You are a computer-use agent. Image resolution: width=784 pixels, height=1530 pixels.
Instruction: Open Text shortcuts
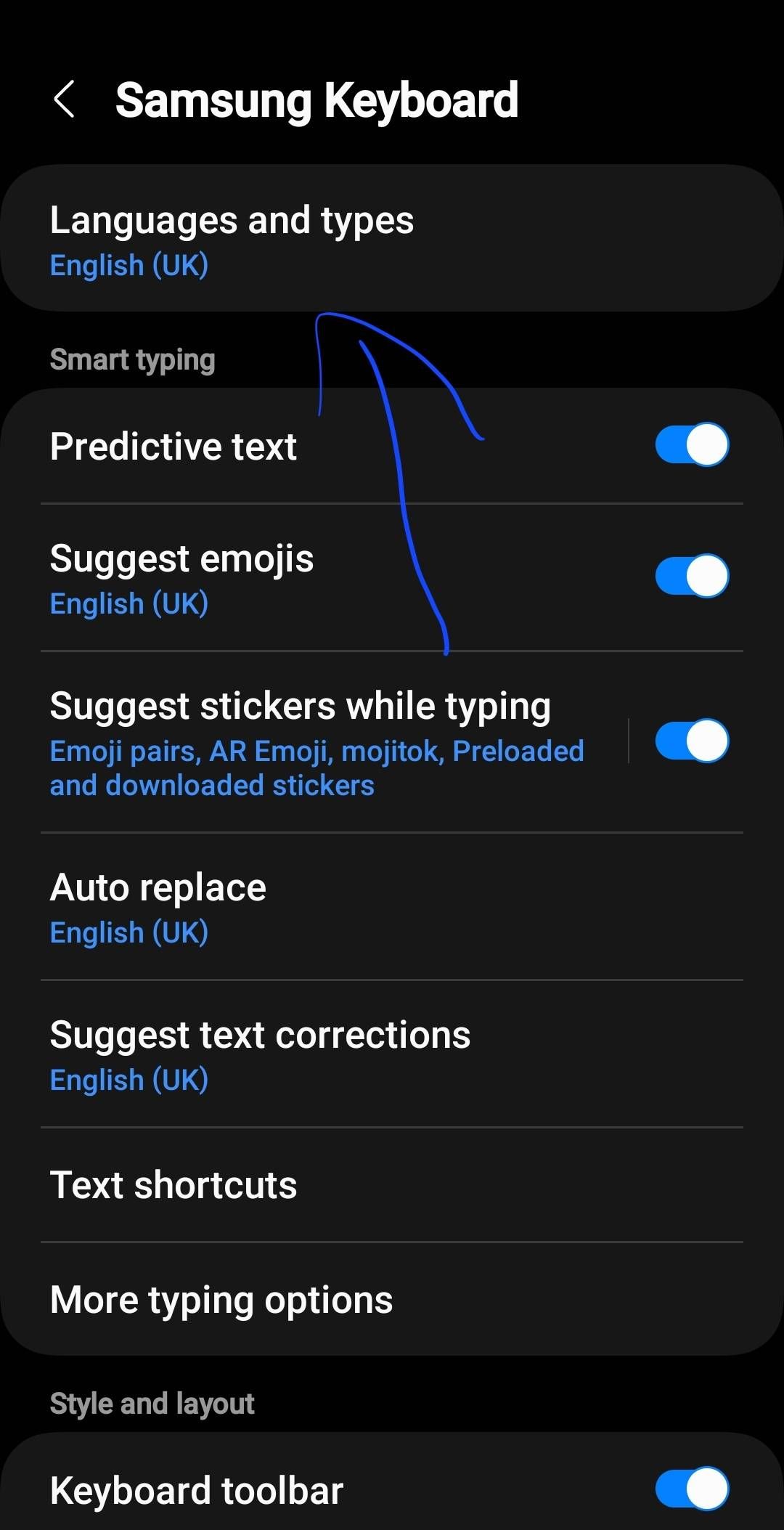(x=173, y=1185)
